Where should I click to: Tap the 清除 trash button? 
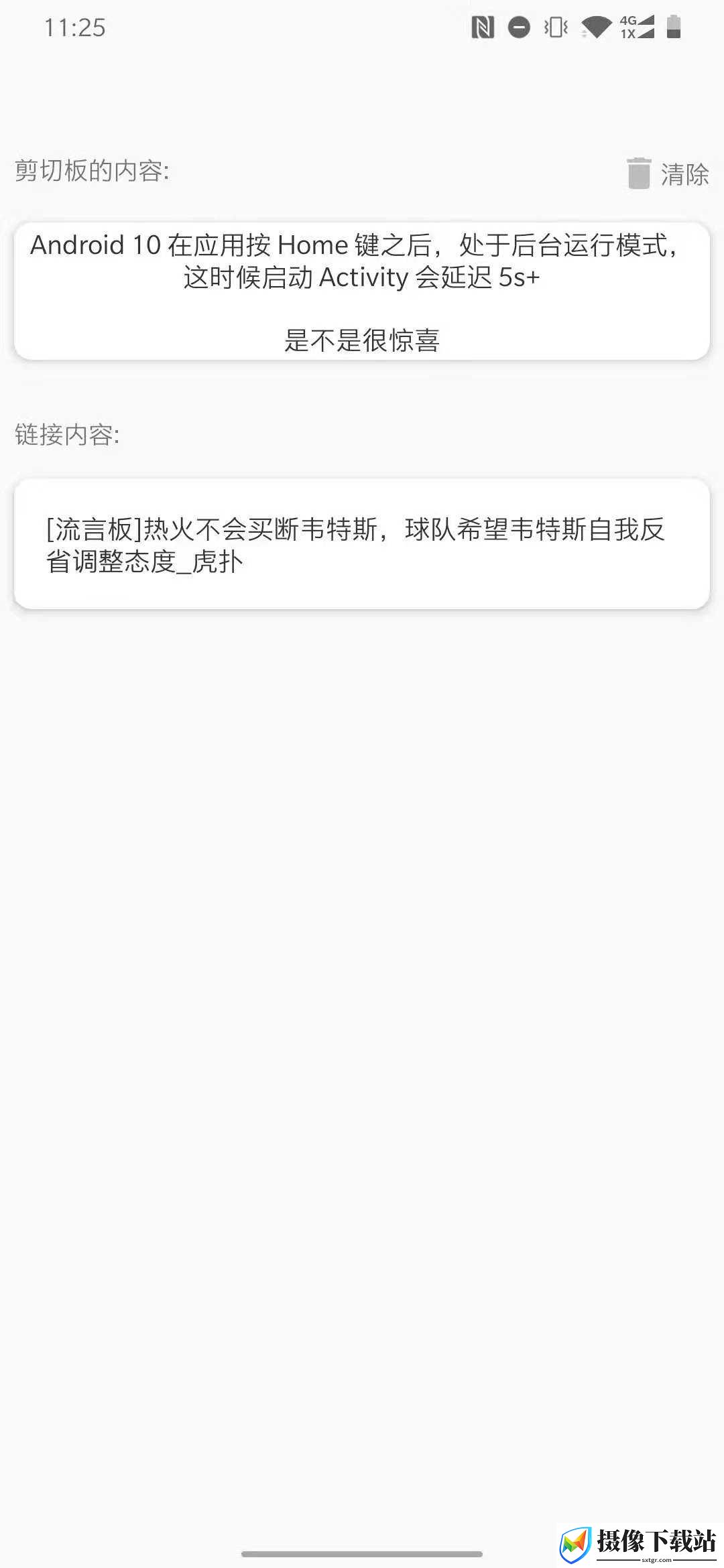[x=668, y=174]
